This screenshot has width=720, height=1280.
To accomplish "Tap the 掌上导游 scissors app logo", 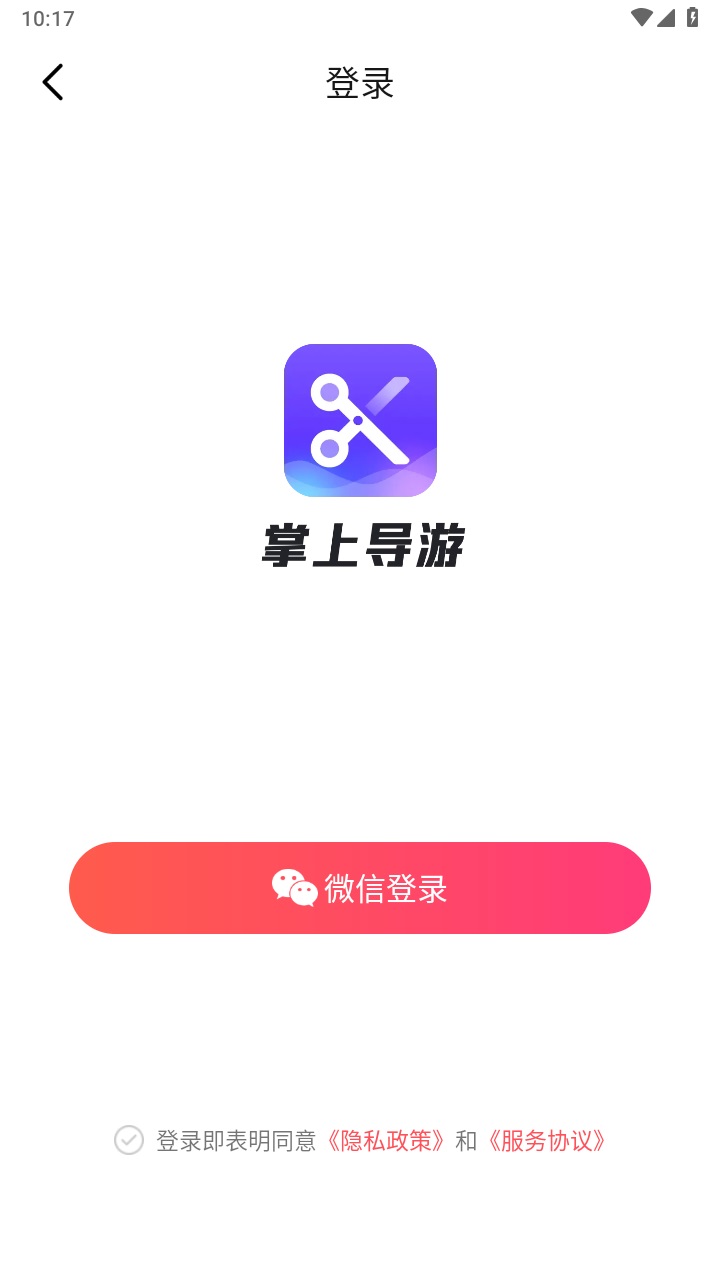I will tap(360, 420).
